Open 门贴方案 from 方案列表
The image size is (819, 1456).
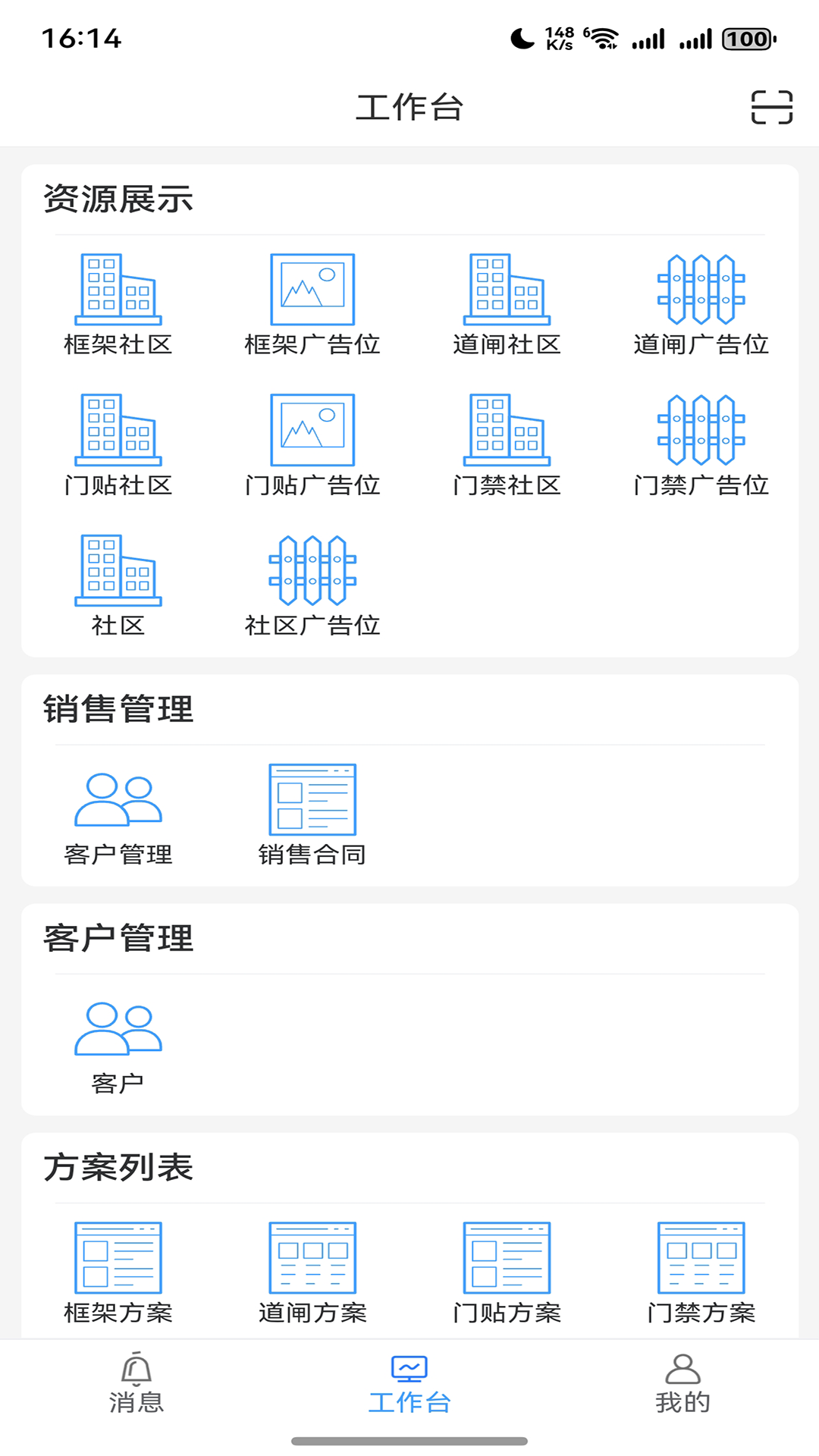(506, 1255)
